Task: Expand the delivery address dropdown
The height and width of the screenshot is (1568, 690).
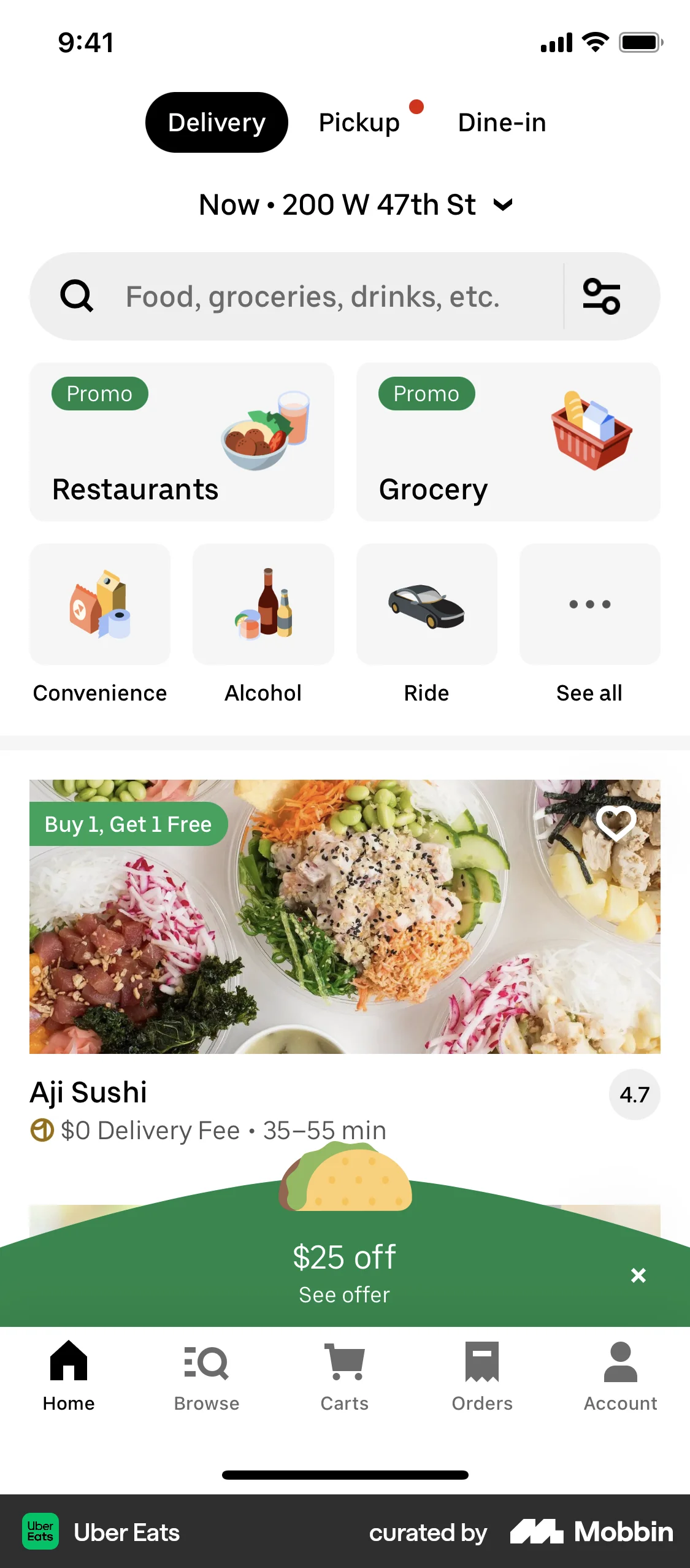Action: coord(502,205)
